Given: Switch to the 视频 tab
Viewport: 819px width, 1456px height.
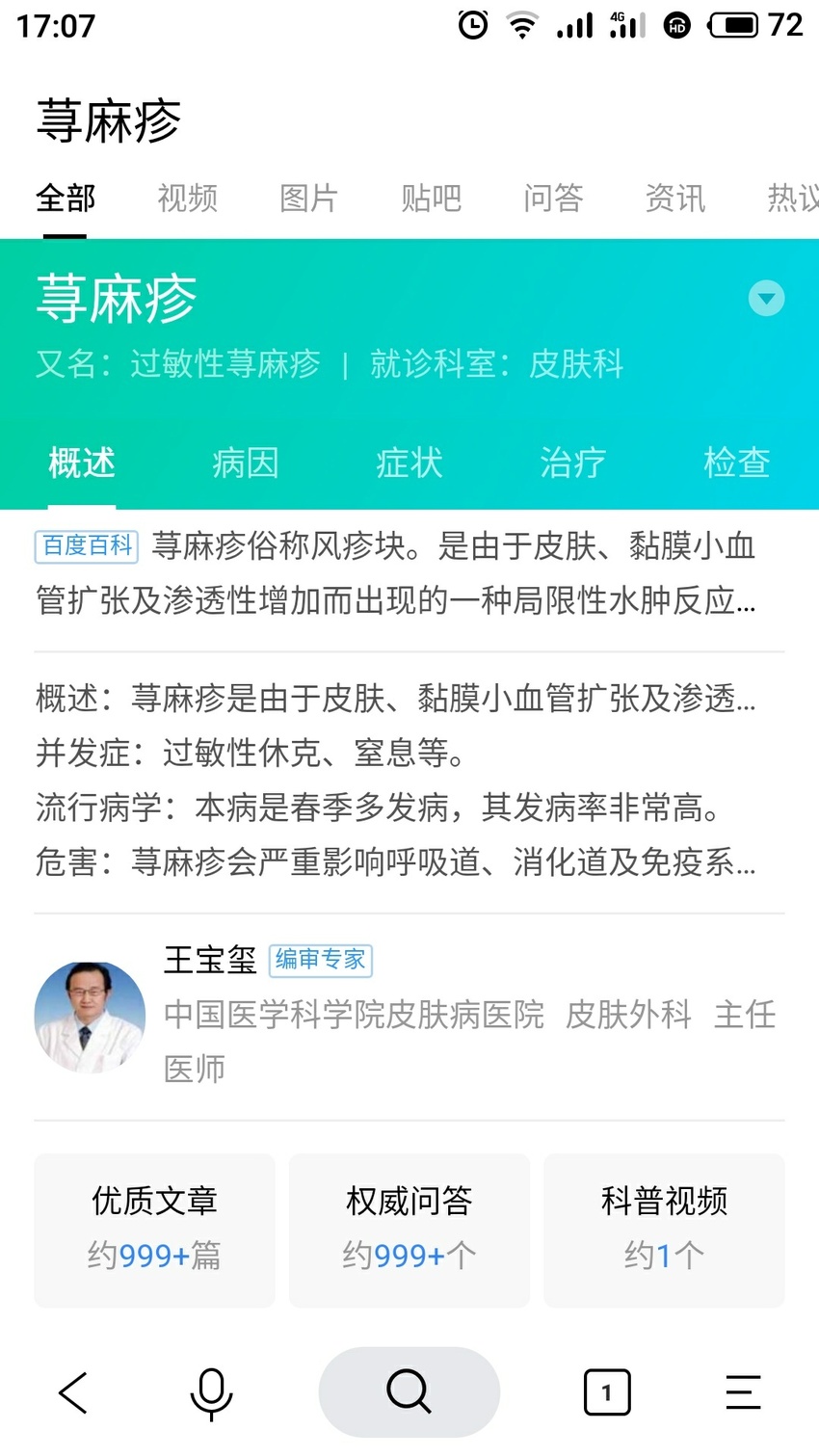Looking at the screenshot, I should tap(188, 199).
